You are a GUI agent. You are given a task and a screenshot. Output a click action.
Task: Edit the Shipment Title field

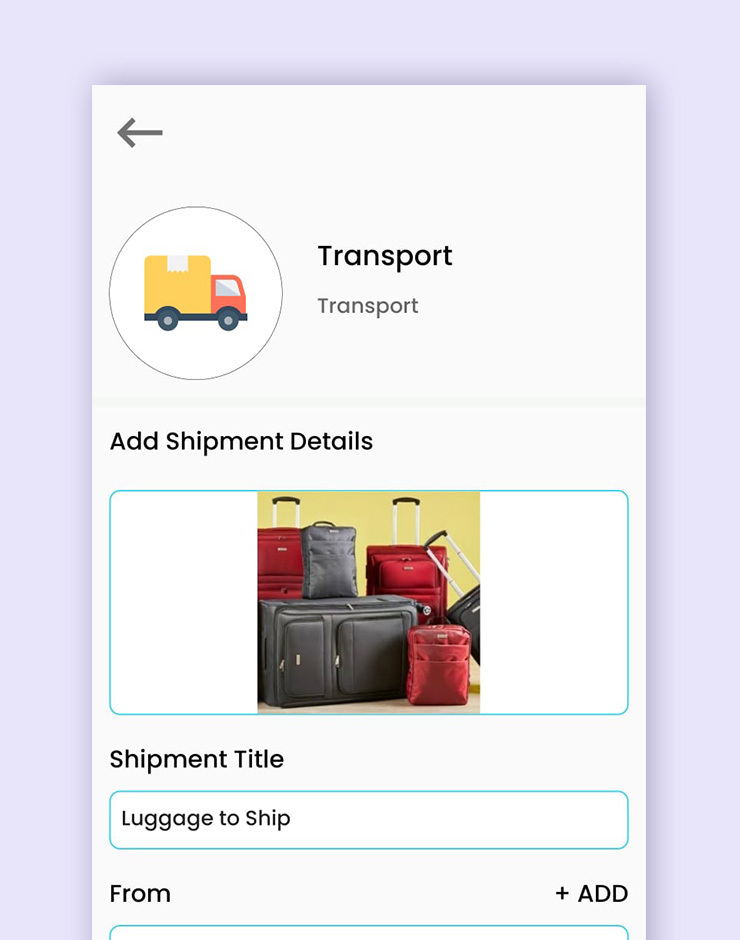point(368,819)
